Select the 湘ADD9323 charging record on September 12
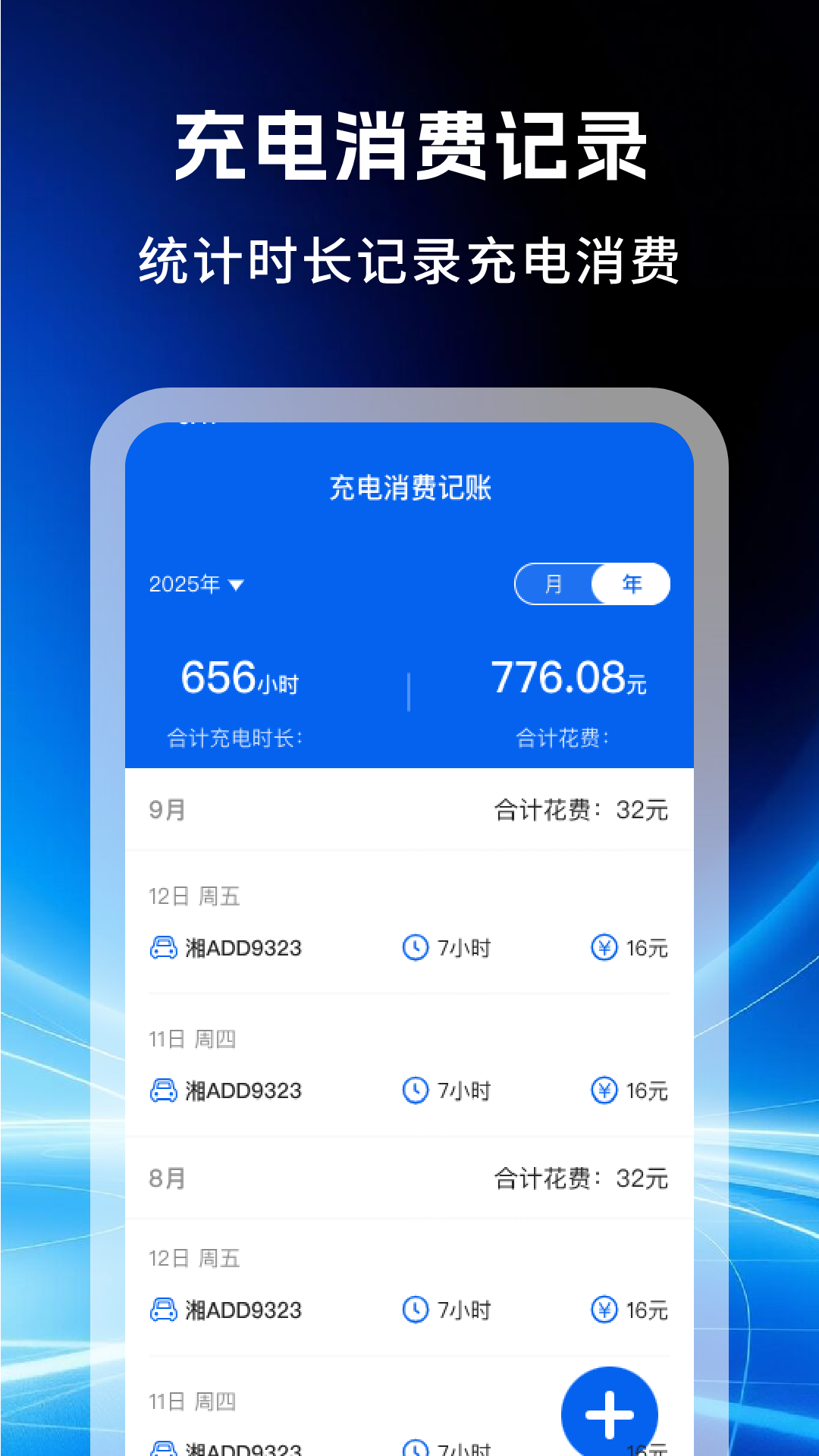The image size is (819, 1456). click(243, 948)
